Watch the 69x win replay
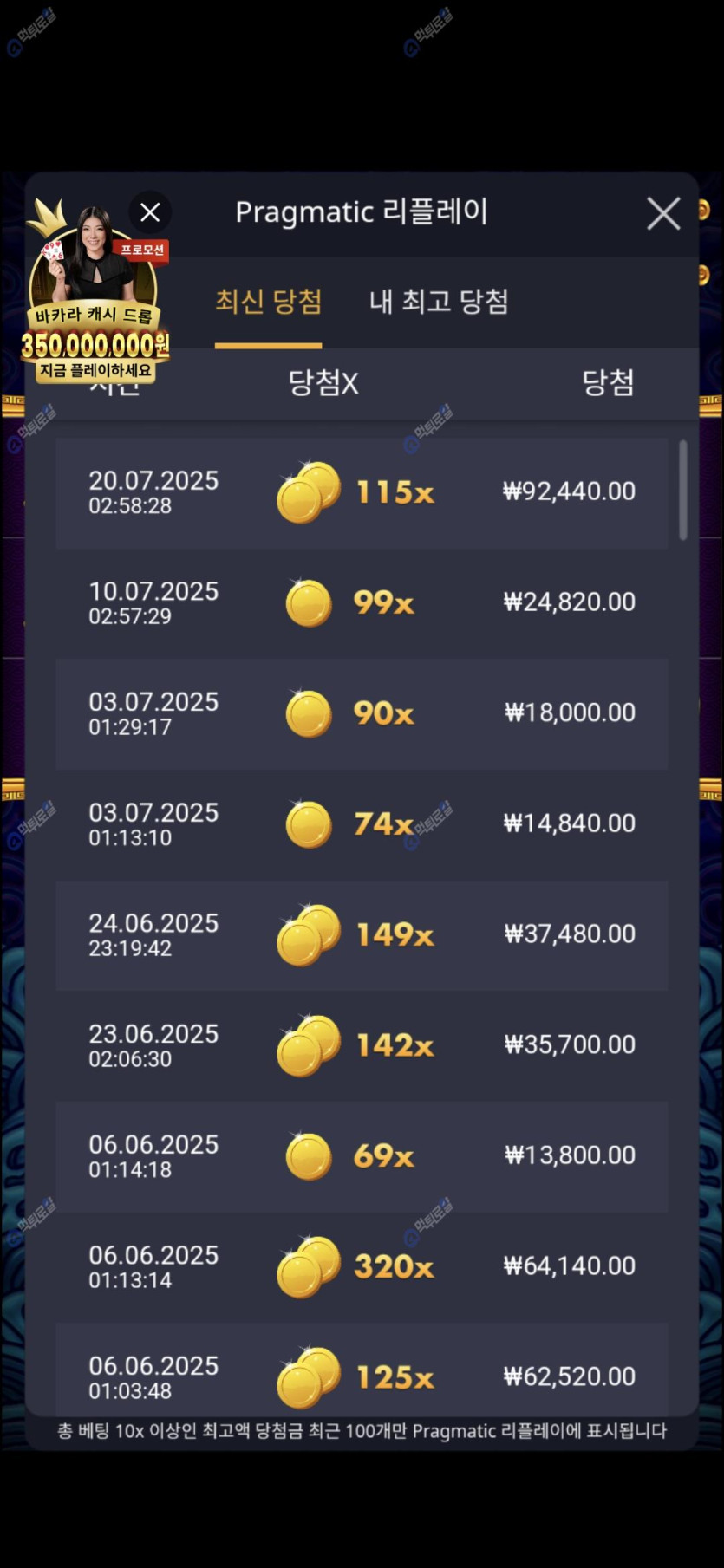Viewport: 724px width, 1568px height. 362,1155
